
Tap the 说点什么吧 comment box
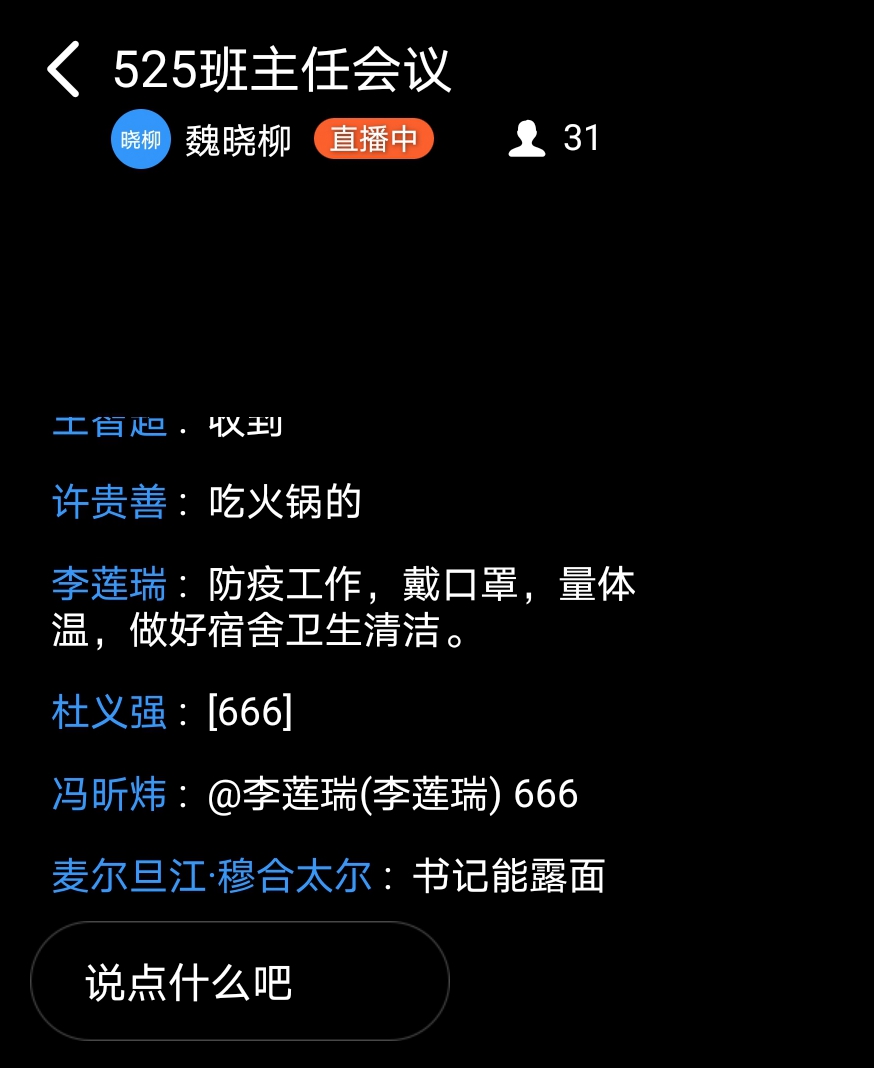coord(240,981)
